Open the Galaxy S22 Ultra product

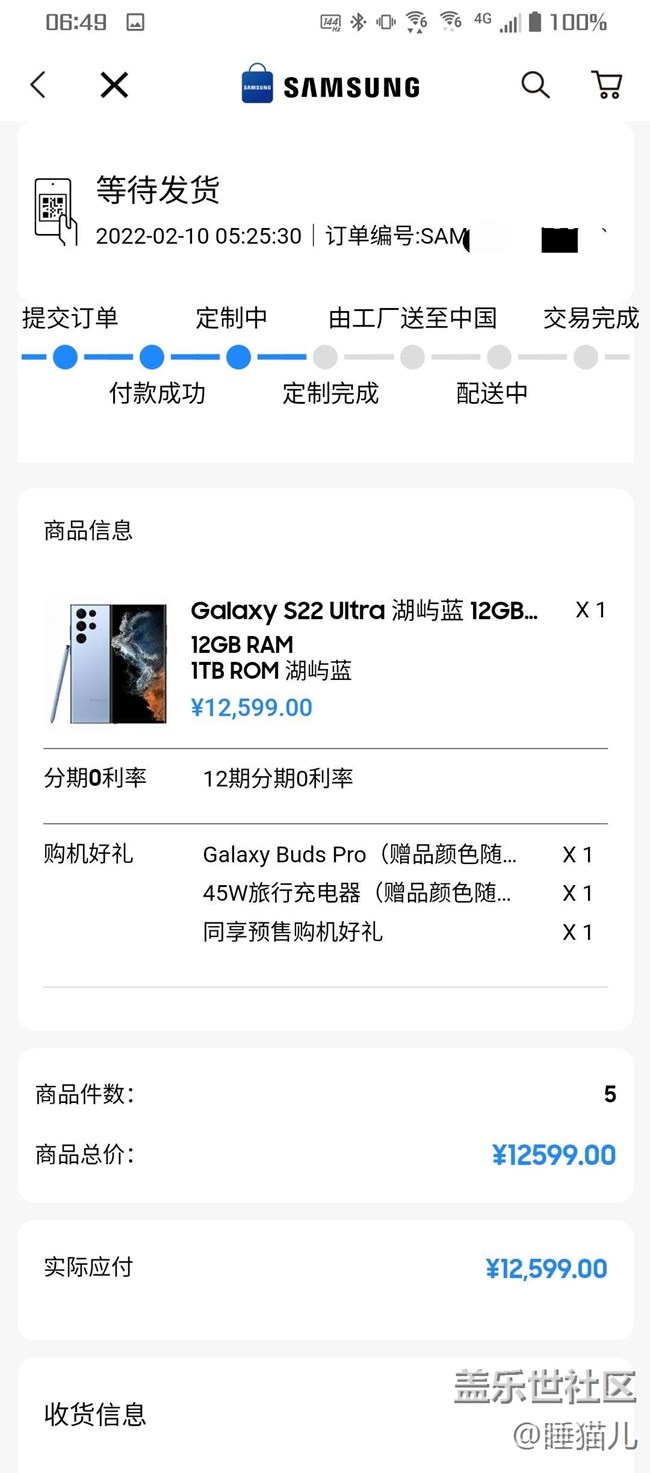364,610
